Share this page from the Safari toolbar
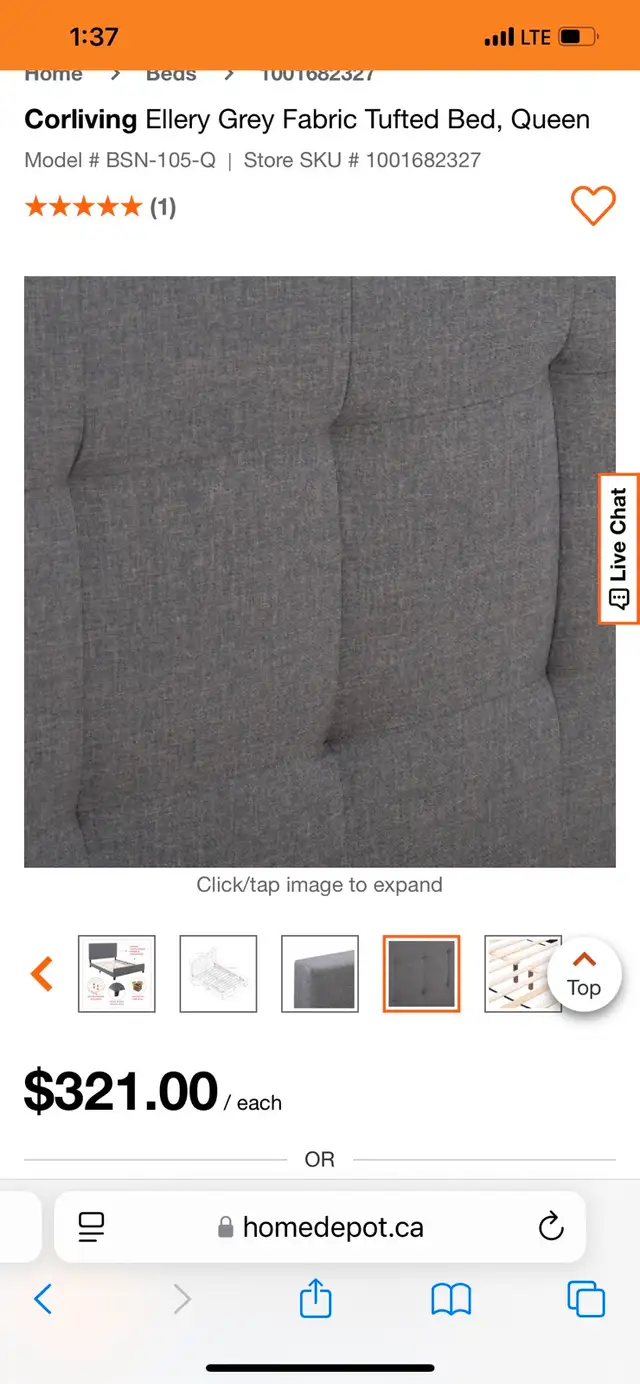 click(x=316, y=1299)
